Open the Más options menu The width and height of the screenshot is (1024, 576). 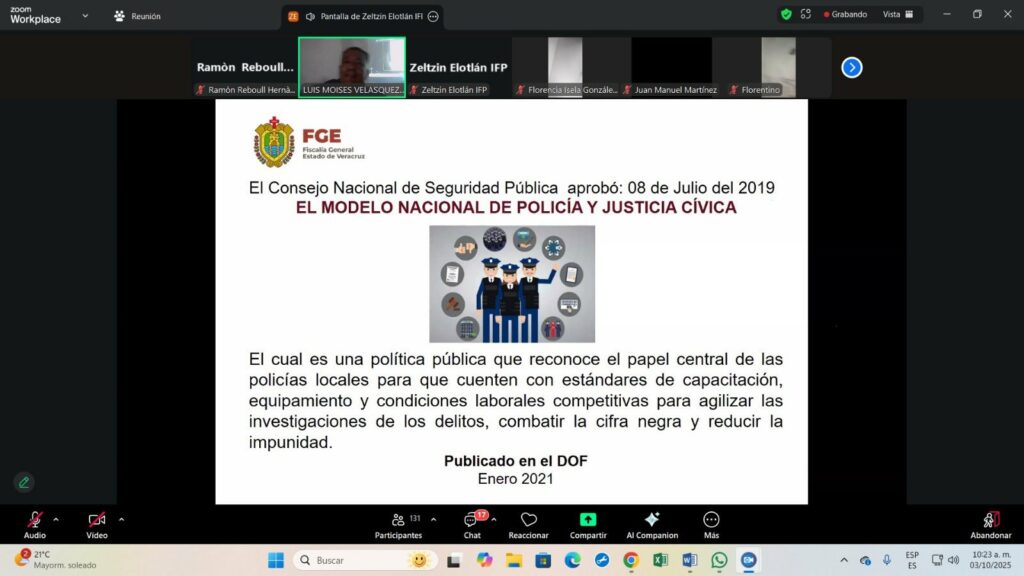711,522
